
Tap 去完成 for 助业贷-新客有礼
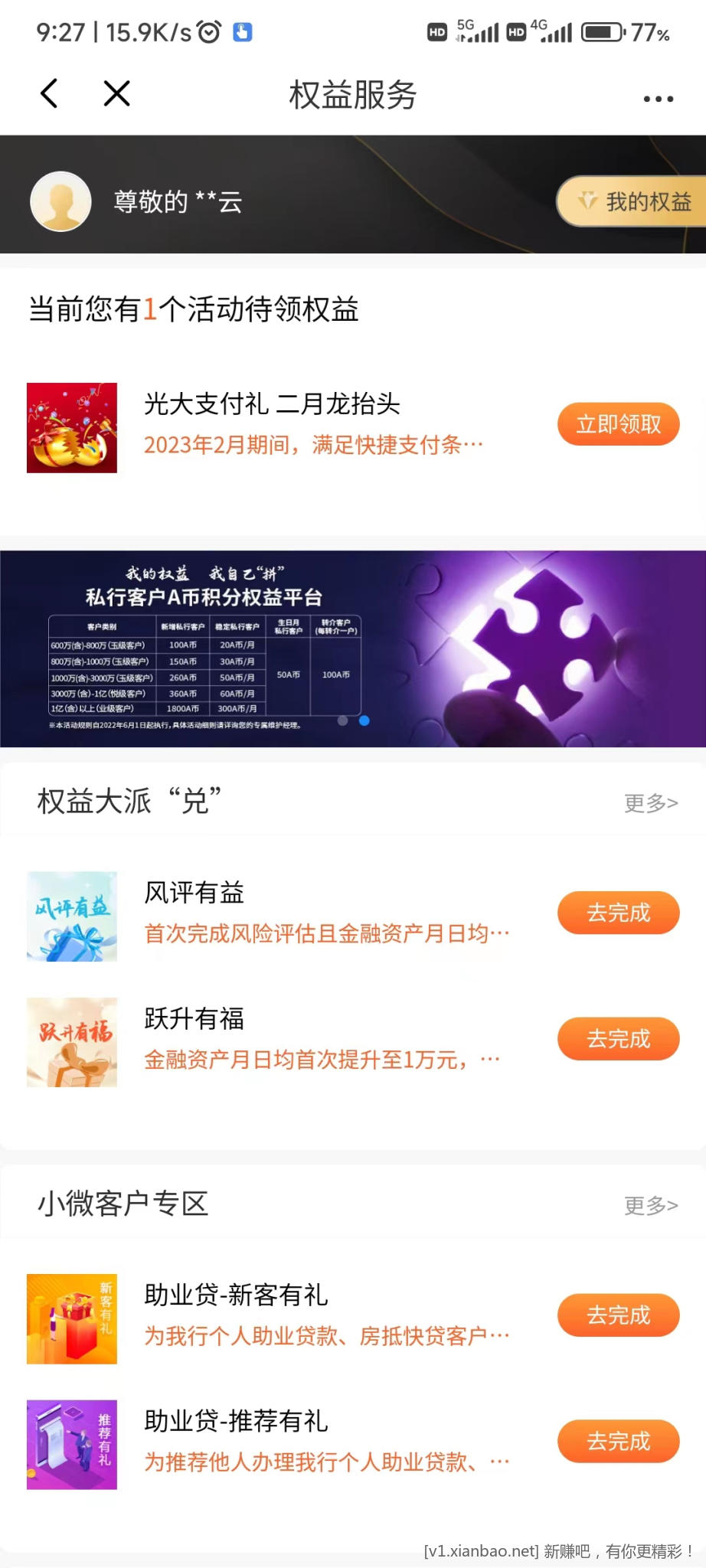(618, 1315)
